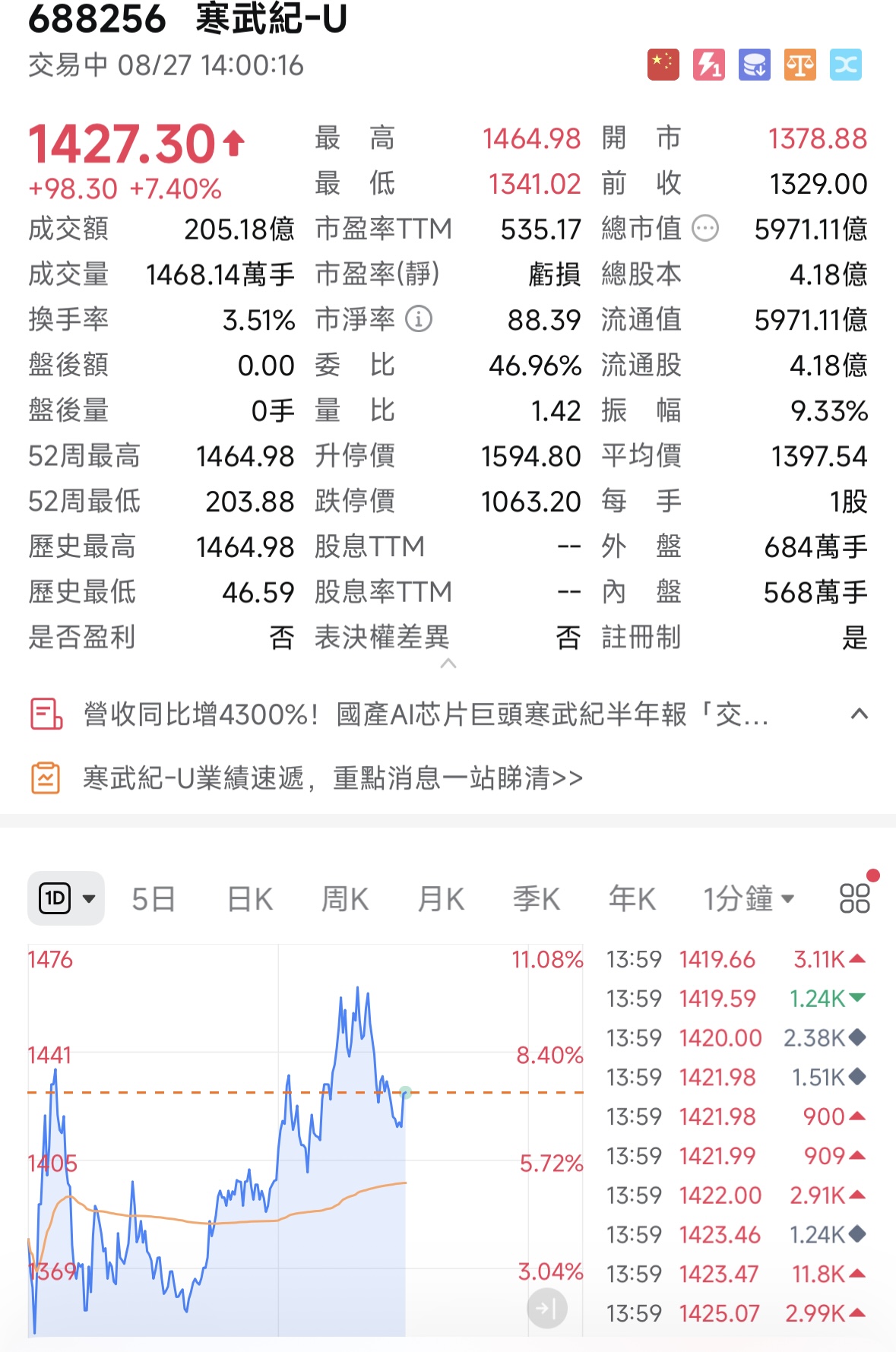Open the 1分鐘 interval dropdown
The width and height of the screenshot is (896, 1352).
(x=747, y=898)
